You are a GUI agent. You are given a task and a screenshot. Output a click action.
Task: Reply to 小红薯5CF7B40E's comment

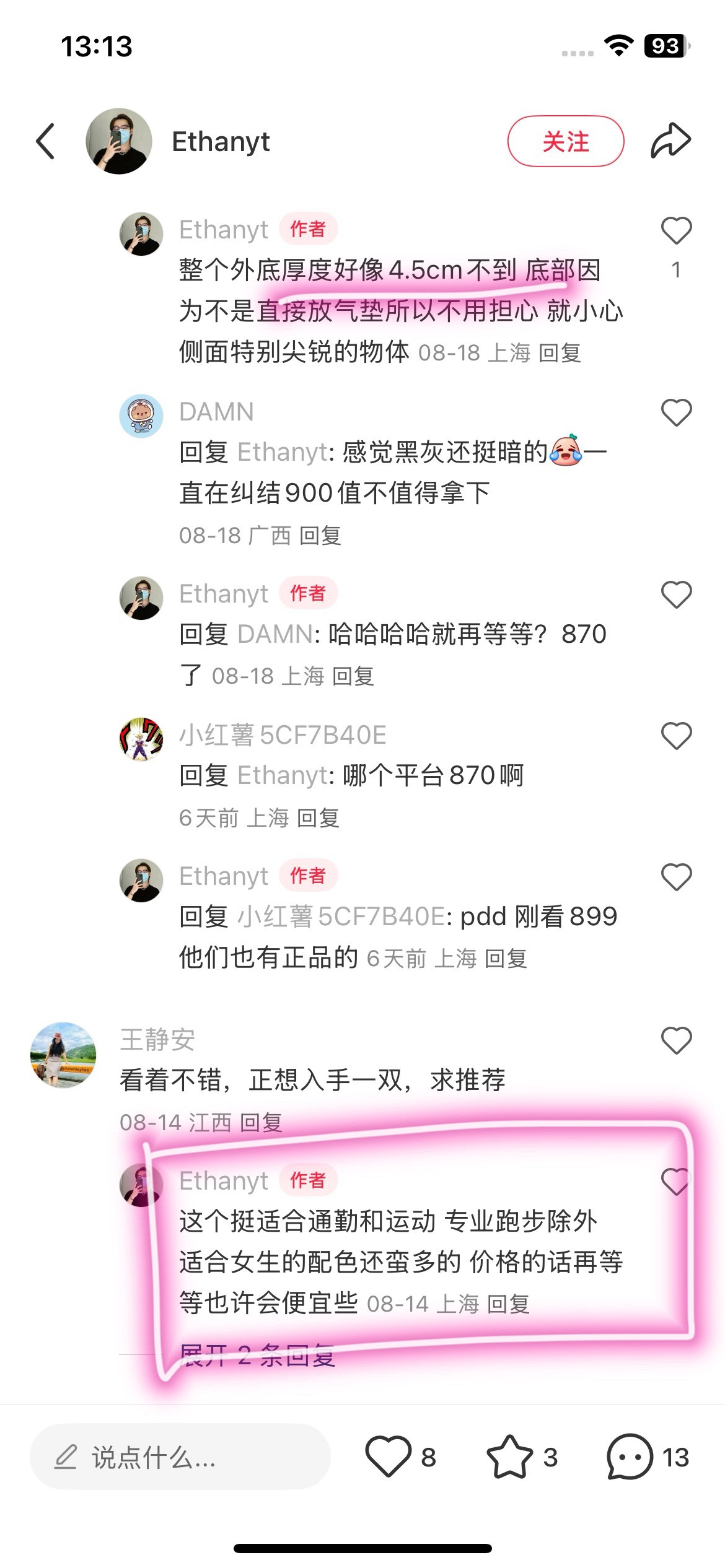click(x=318, y=818)
